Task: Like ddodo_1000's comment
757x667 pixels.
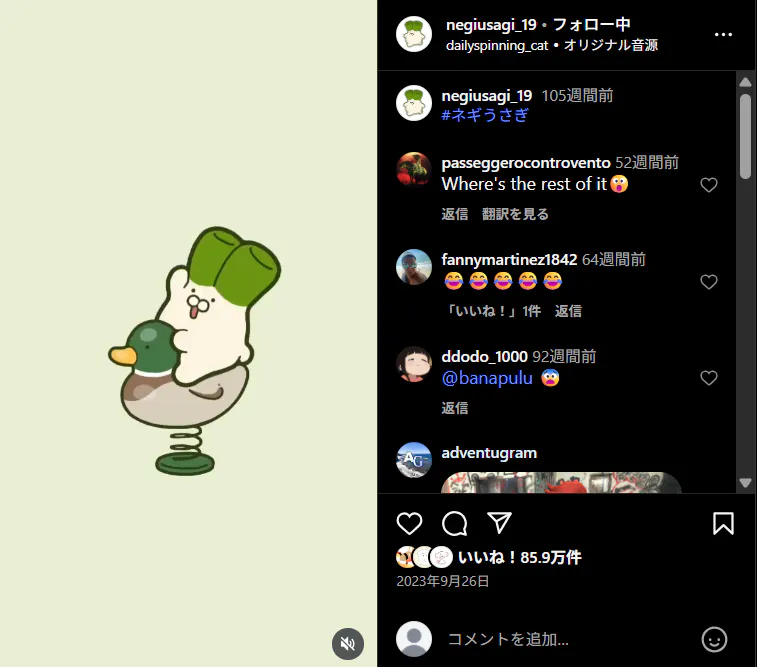Action: (709, 378)
